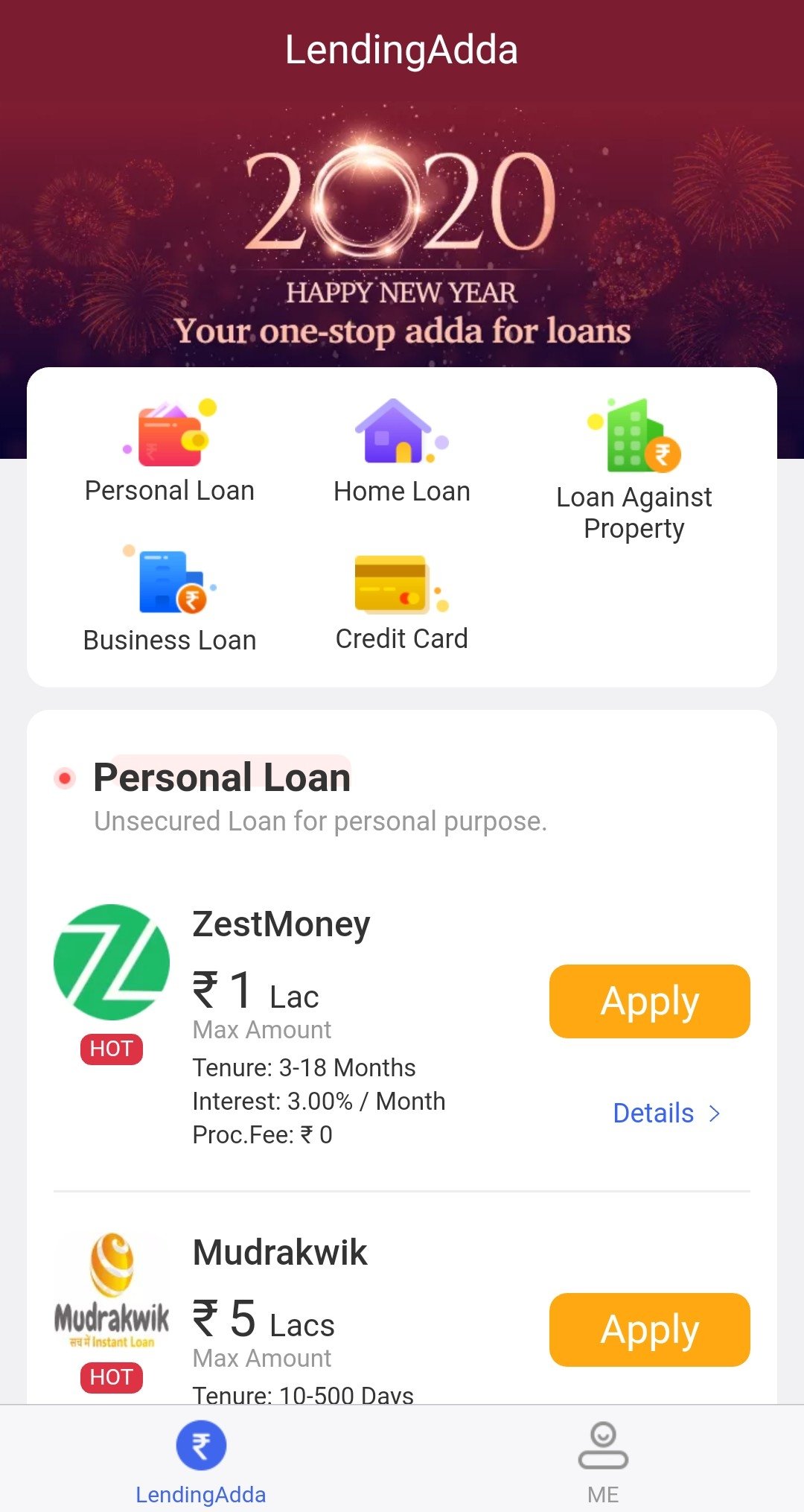This screenshot has height=1512, width=804.
Task: Apply for the ZestMoney loan
Action: (x=649, y=1001)
